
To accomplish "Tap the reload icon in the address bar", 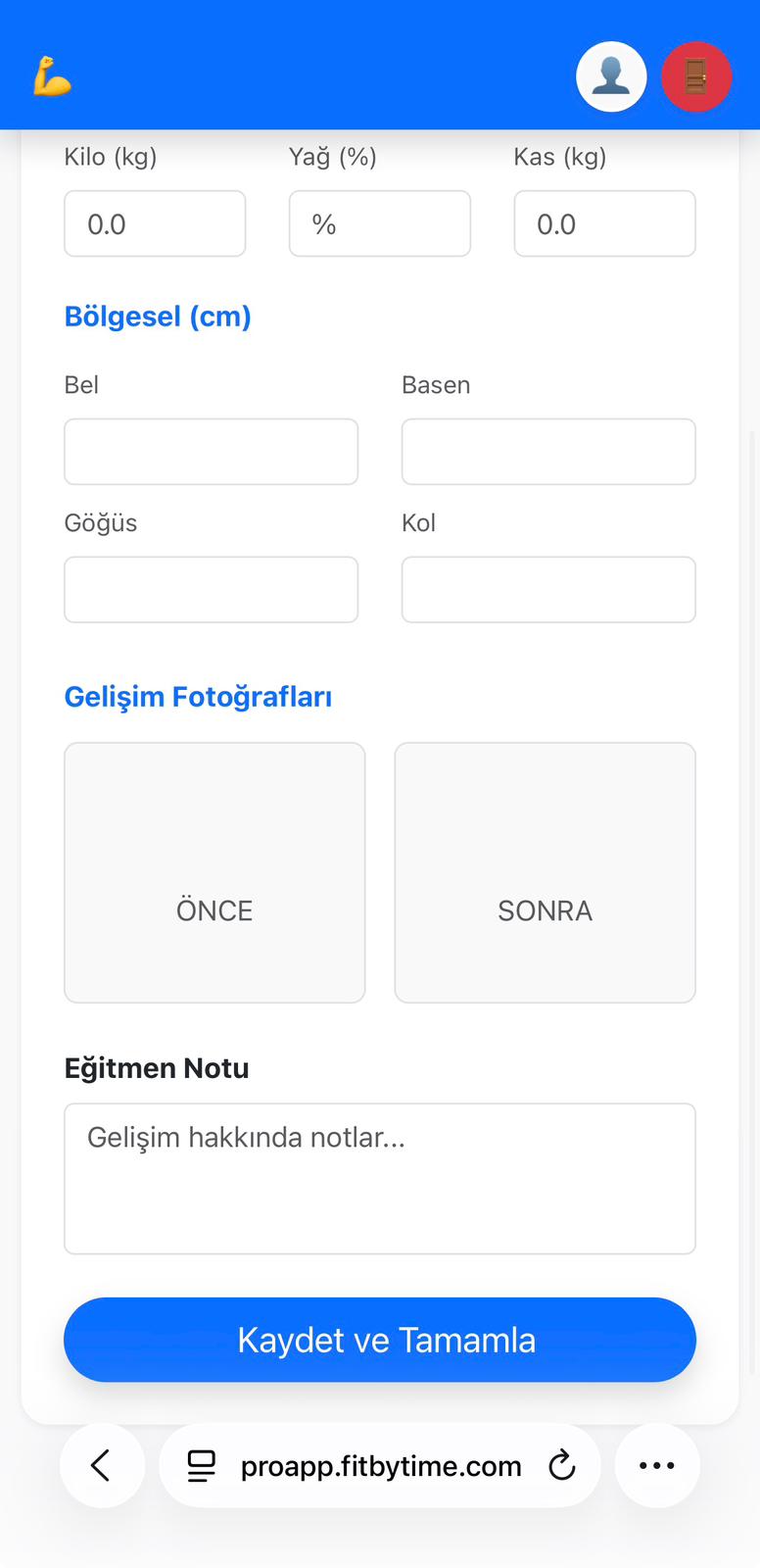I will [x=561, y=1465].
